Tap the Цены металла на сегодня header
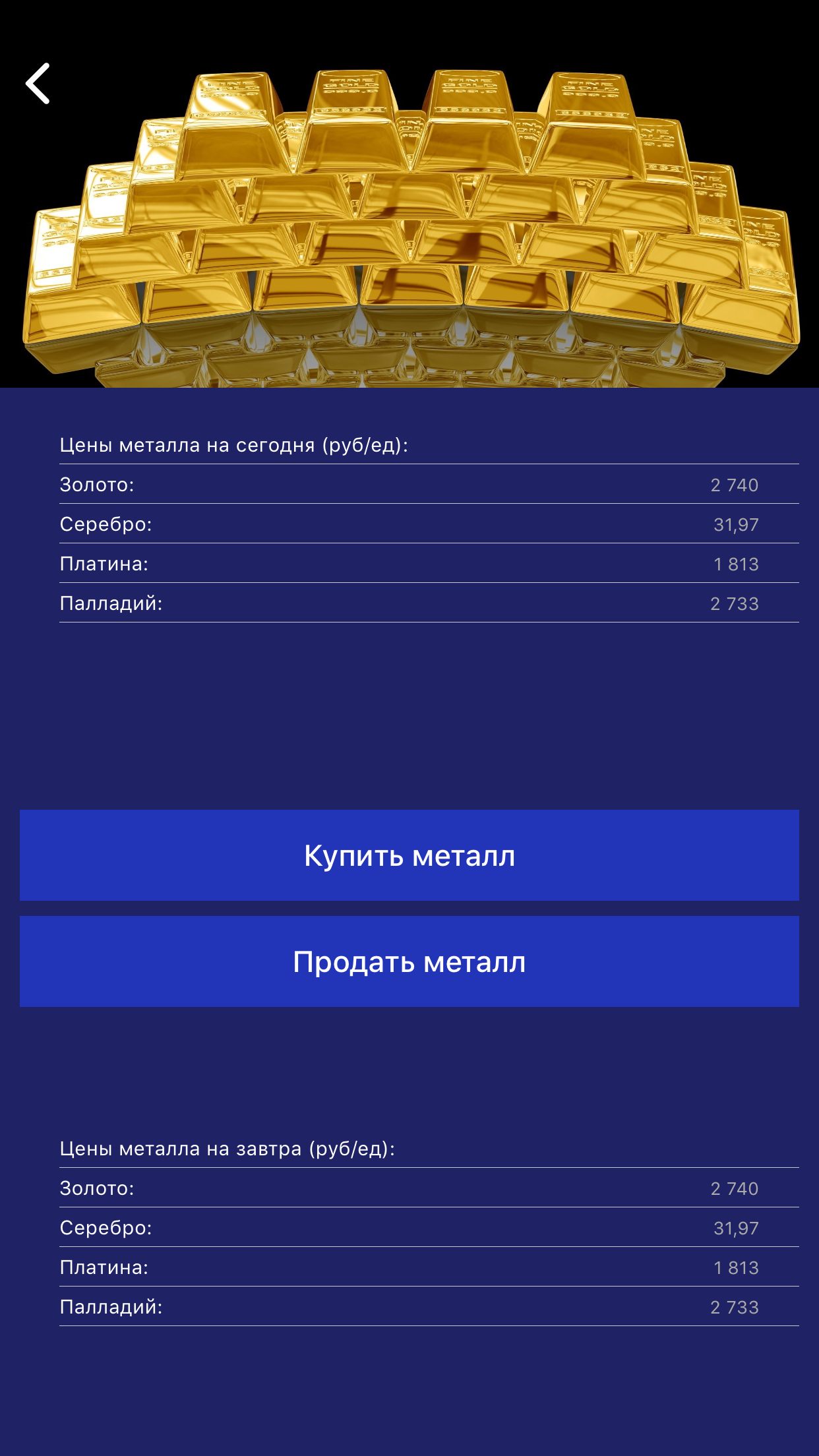The height and width of the screenshot is (1456, 819). 234,446
